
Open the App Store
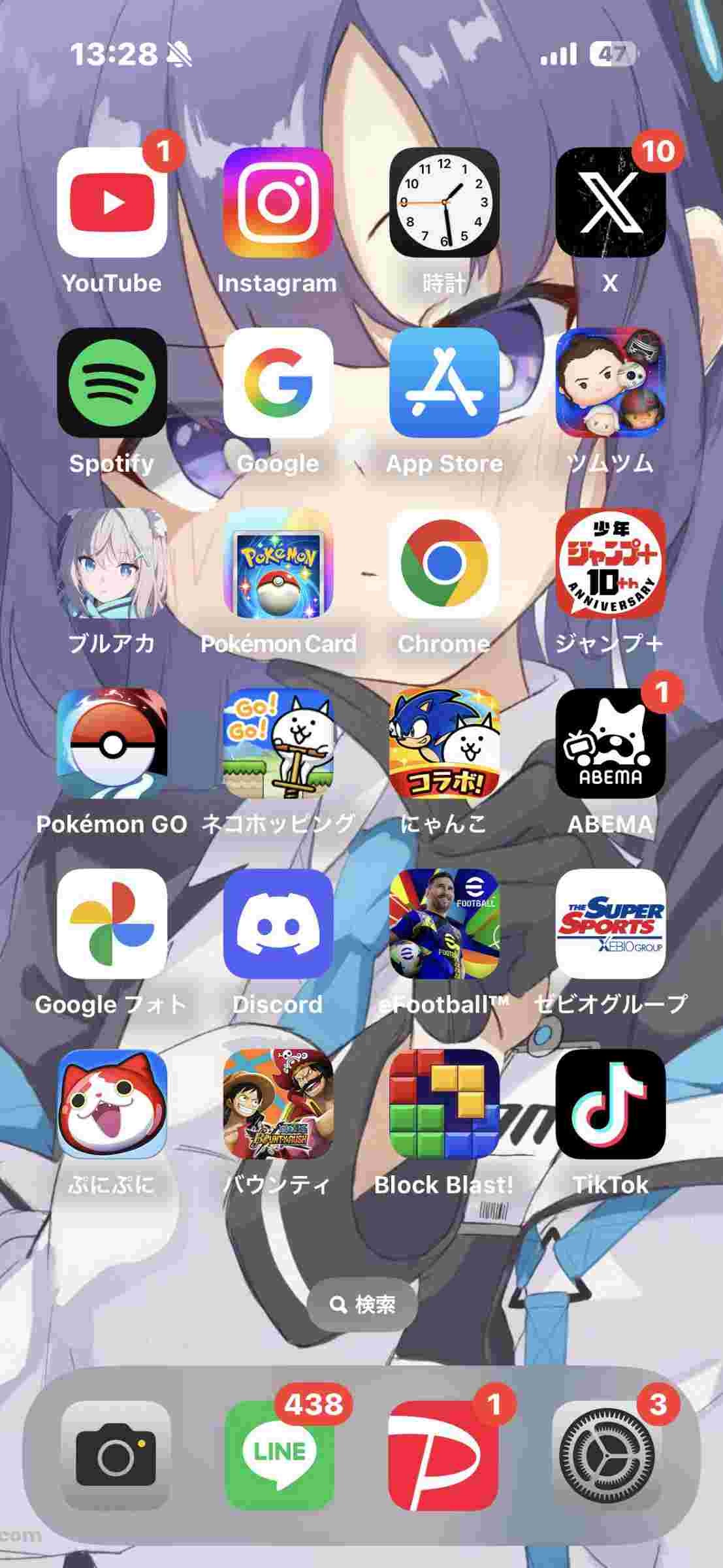pyautogui.click(x=444, y=383)
